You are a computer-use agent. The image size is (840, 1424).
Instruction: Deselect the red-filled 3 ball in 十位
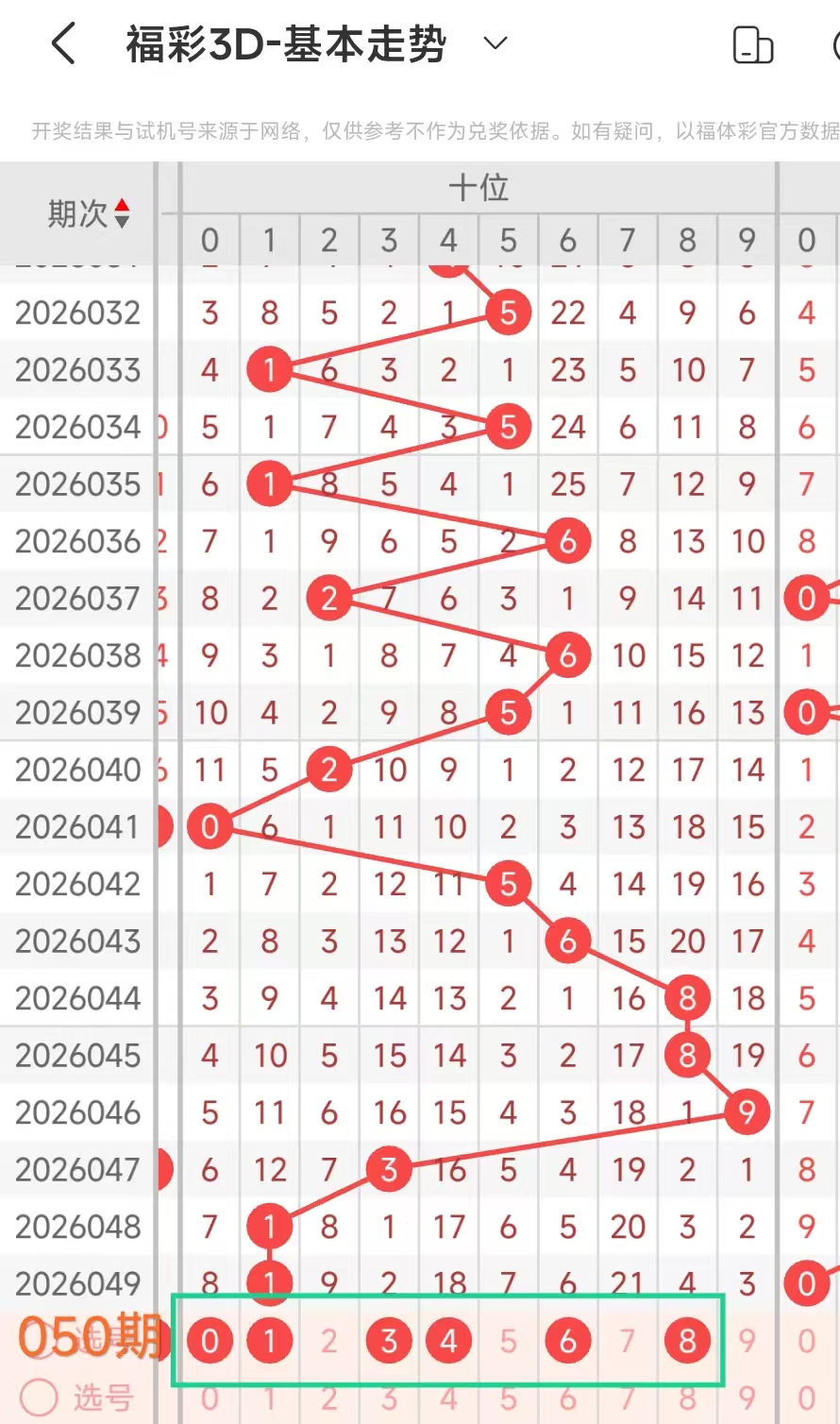(x=389, y=1340)
